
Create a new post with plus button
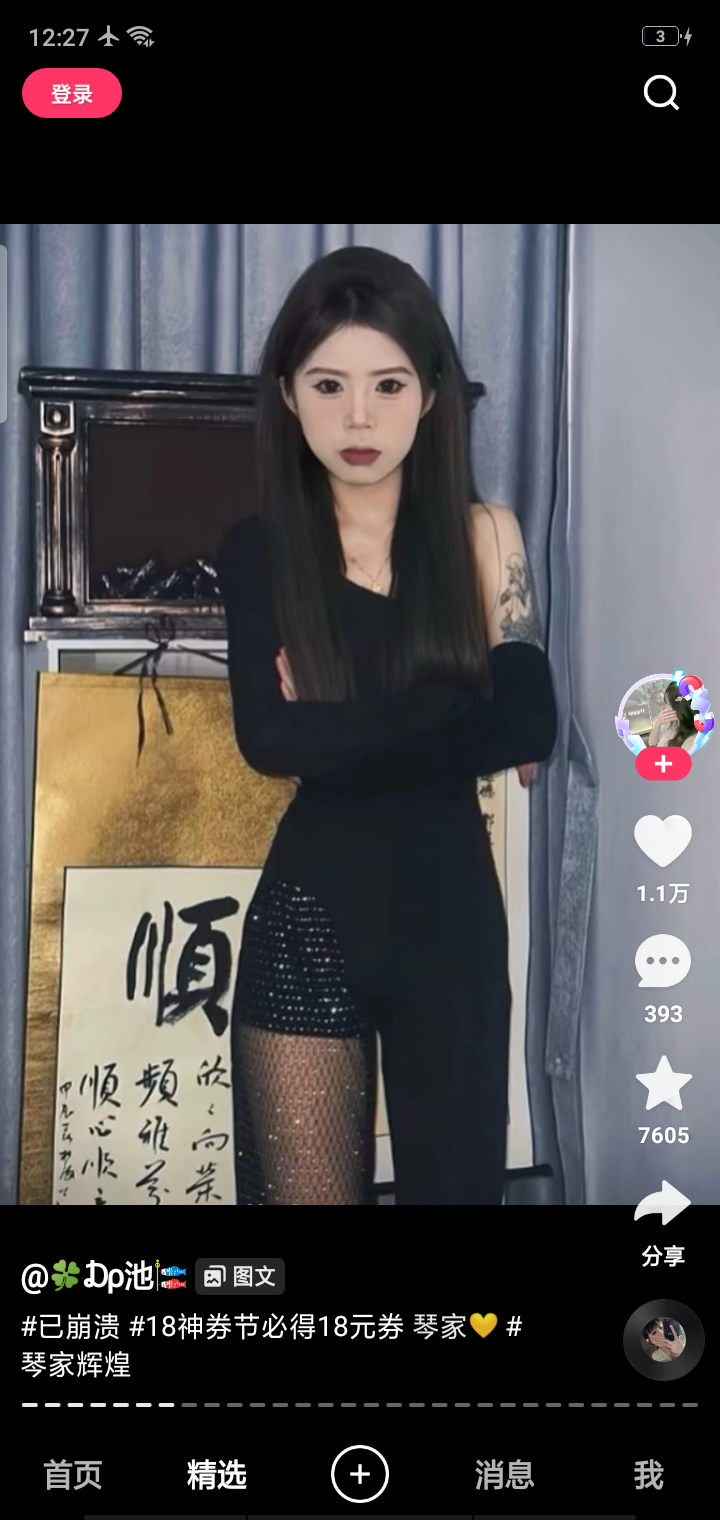360,1474
